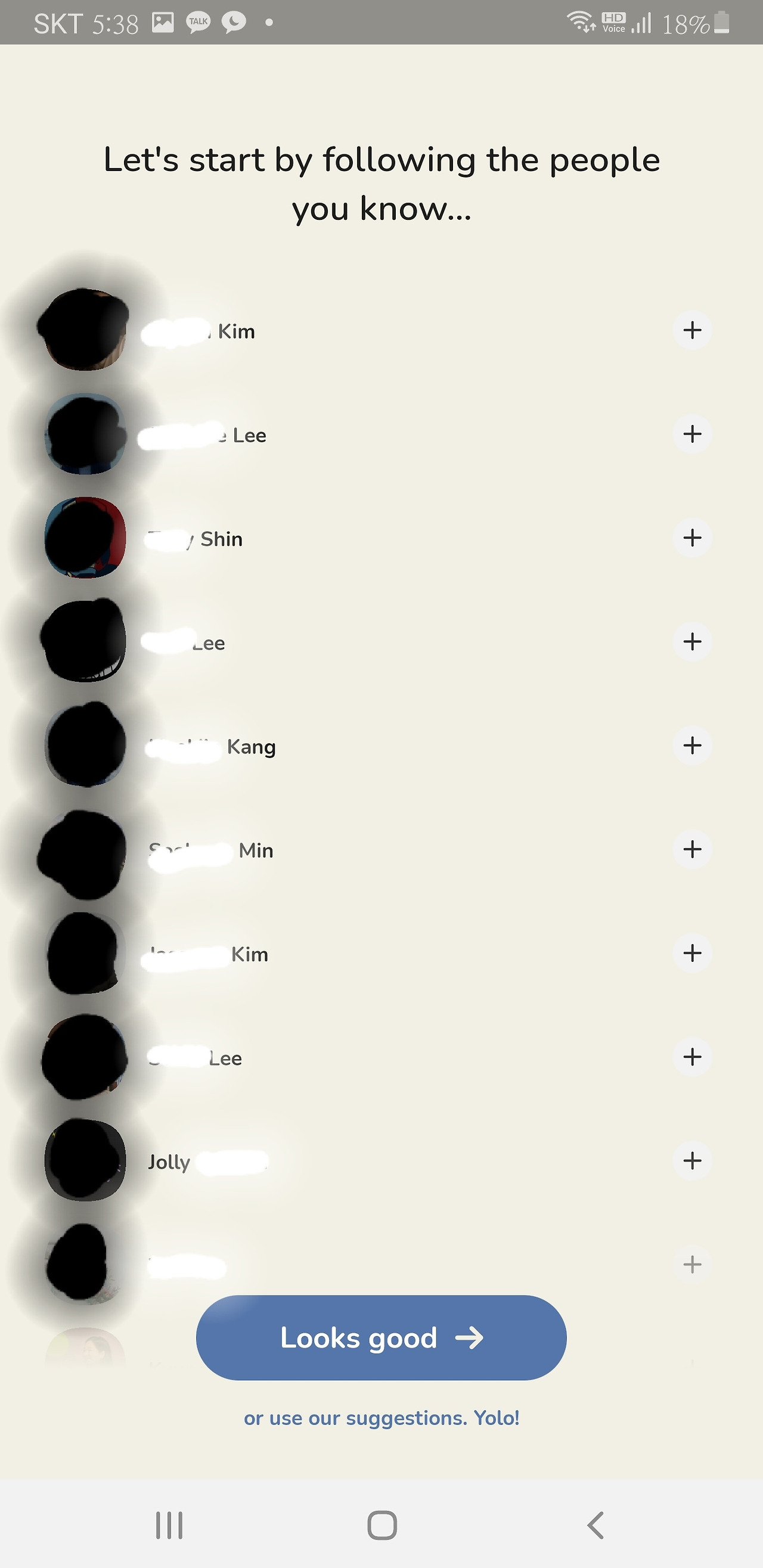Viewport: 763px width, 1568px height.
Task: Tap the plus button next to the top Kim
Action: click(x=691, y=331)
